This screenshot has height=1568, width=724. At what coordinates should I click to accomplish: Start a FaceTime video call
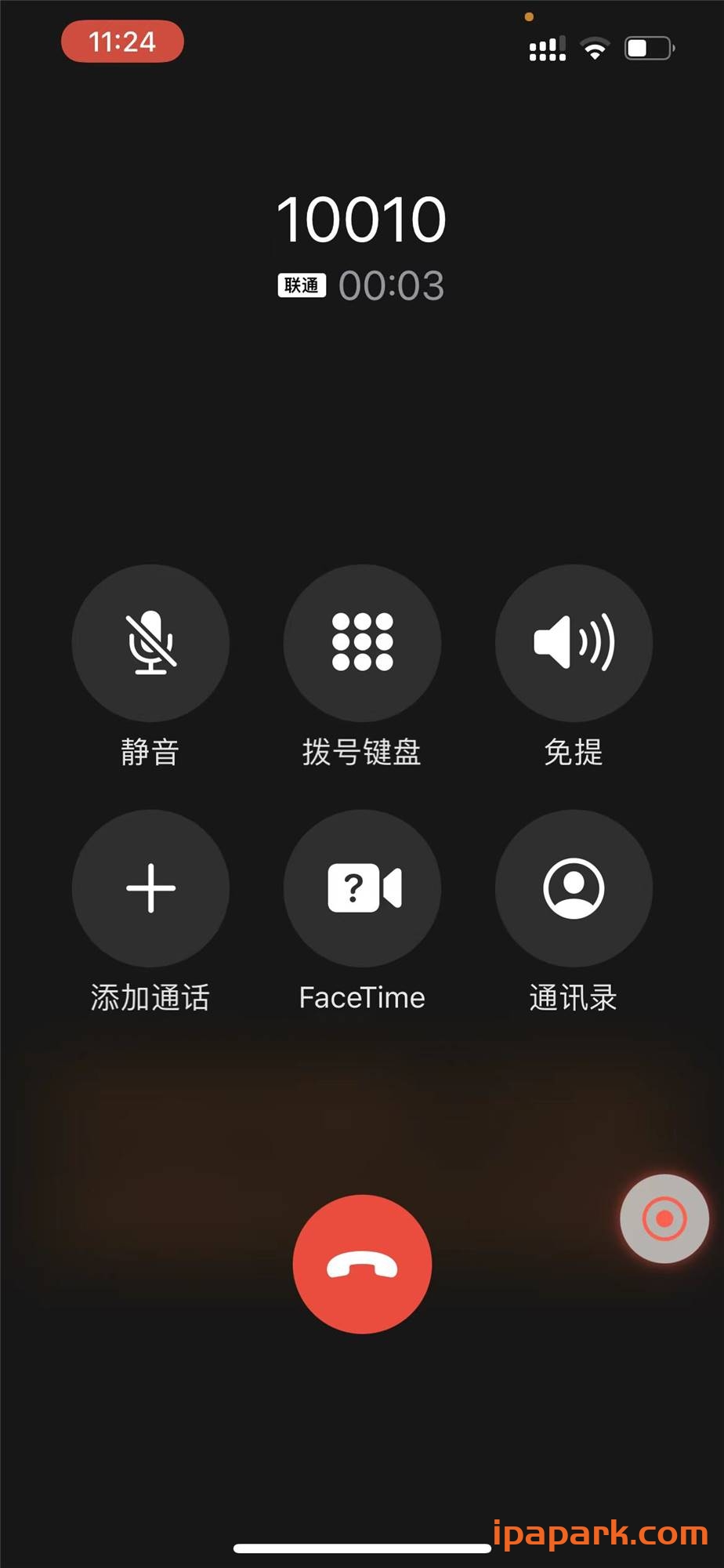361,887
